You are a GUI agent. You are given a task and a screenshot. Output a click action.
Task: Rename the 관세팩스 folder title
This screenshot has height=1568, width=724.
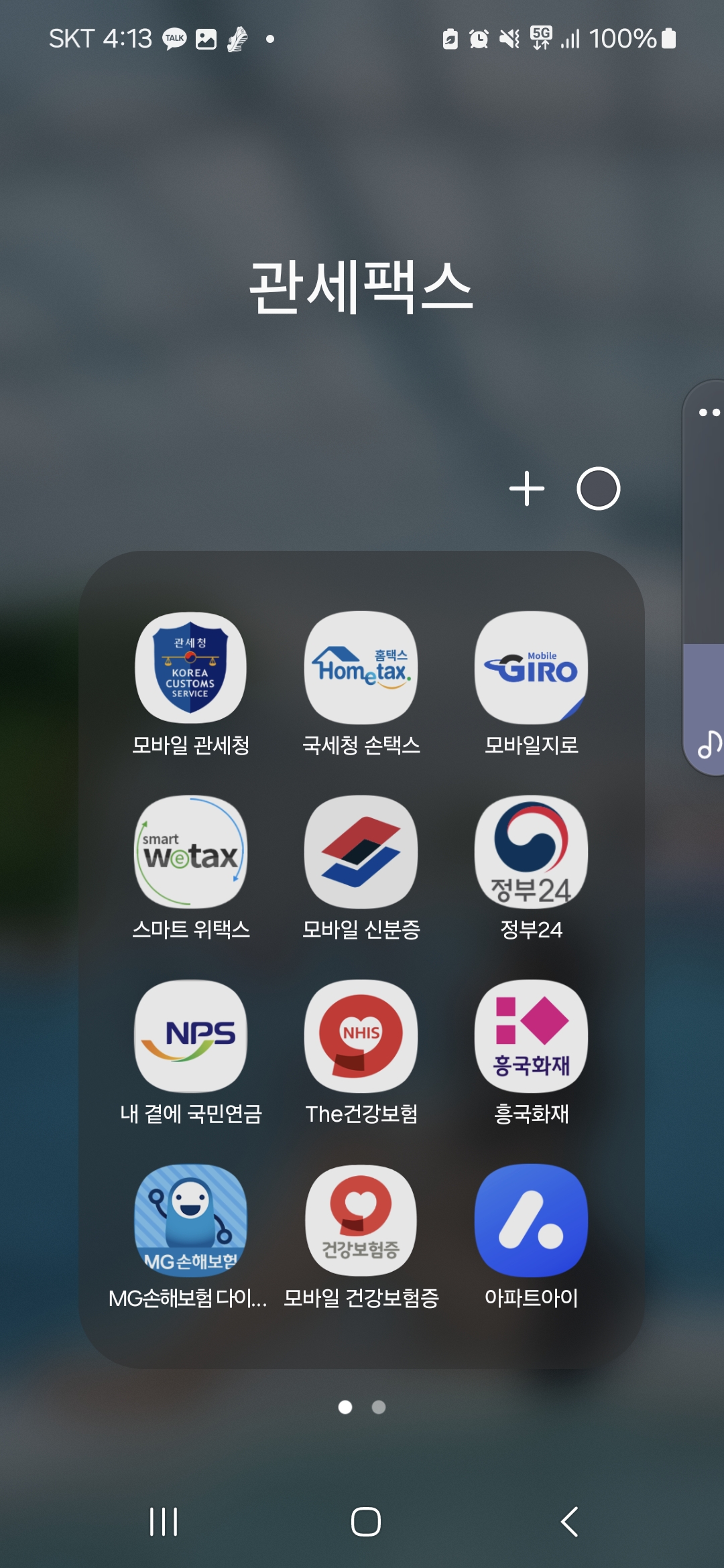tap(361, 287)
